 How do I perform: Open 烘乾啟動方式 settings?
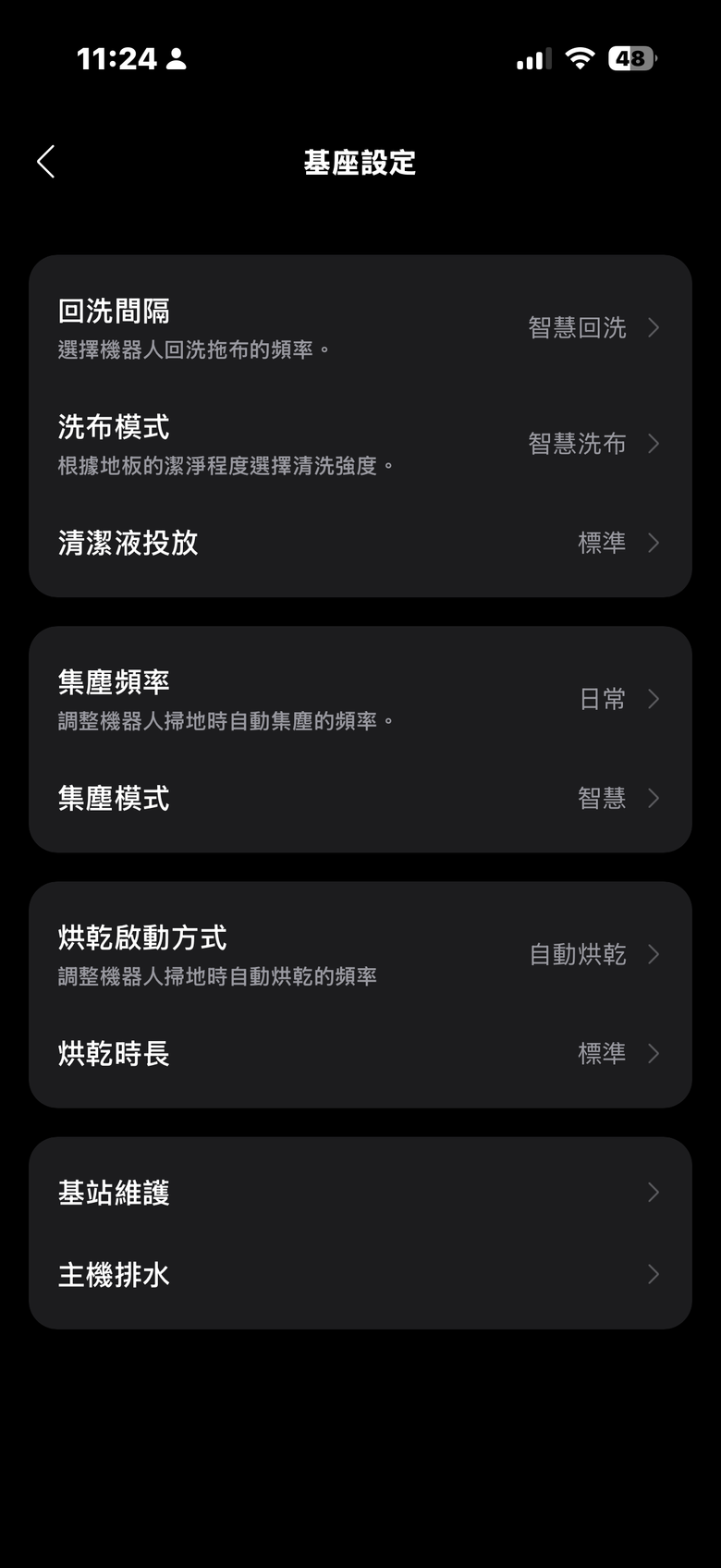click(x=360, y=954)
